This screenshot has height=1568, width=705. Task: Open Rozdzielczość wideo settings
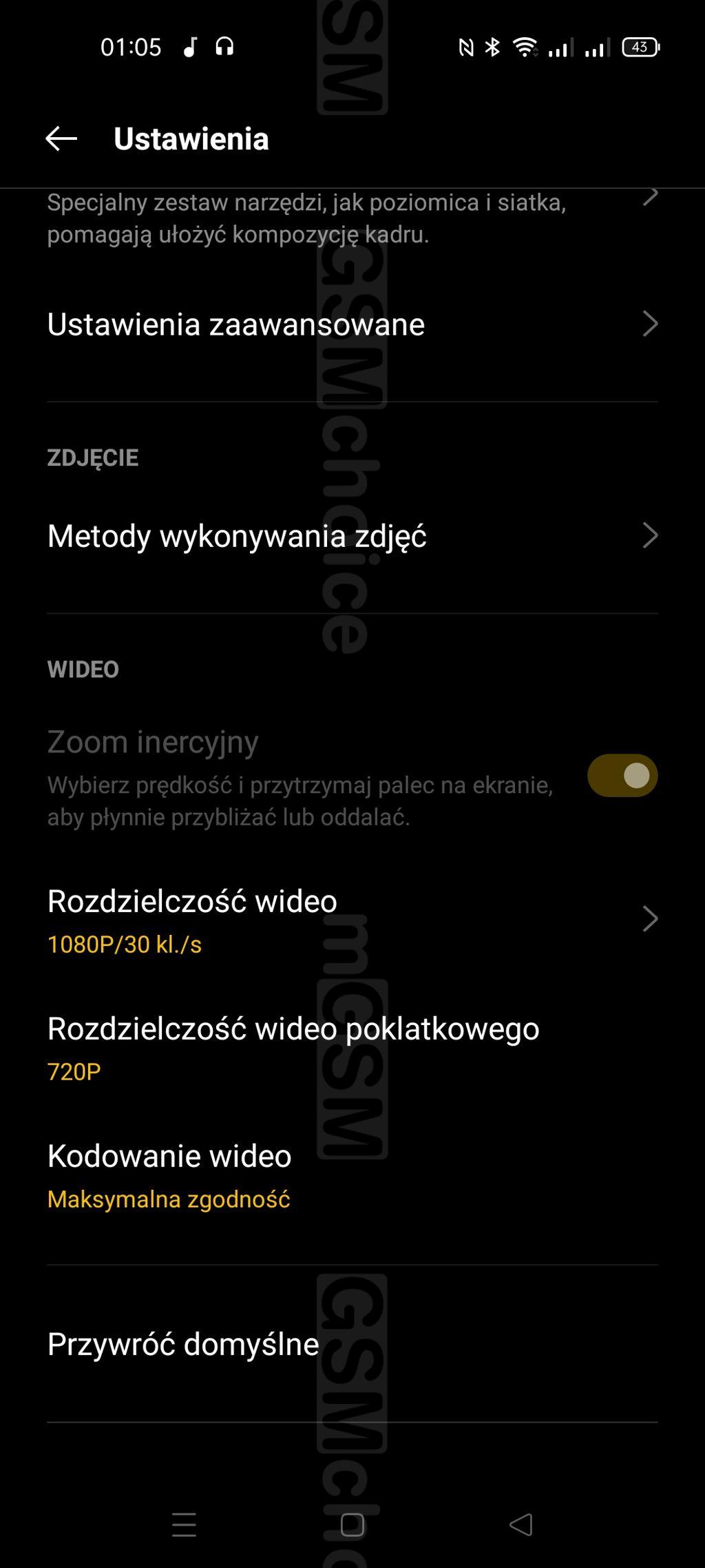[351, 920]
